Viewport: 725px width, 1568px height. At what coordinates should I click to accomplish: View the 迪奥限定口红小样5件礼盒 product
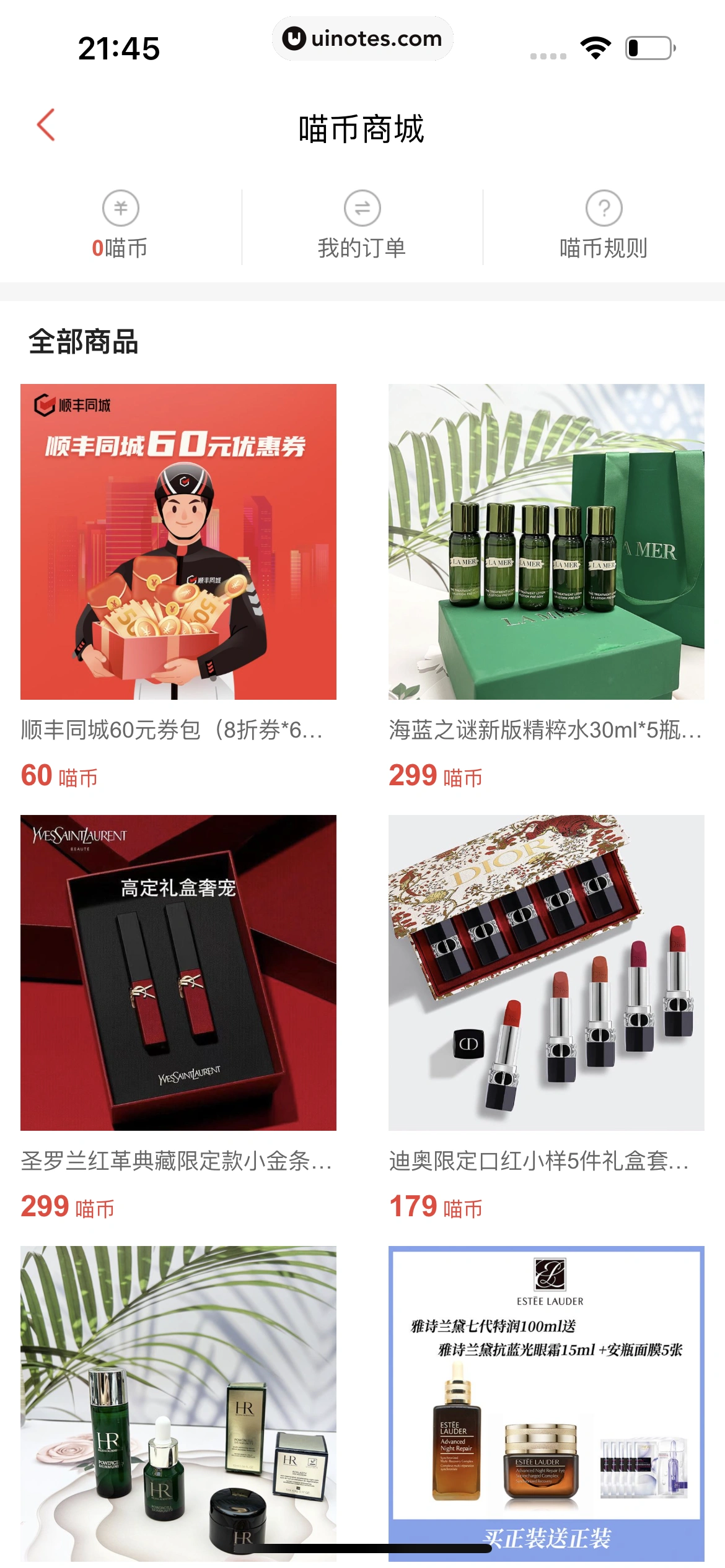tap(546, 972)
